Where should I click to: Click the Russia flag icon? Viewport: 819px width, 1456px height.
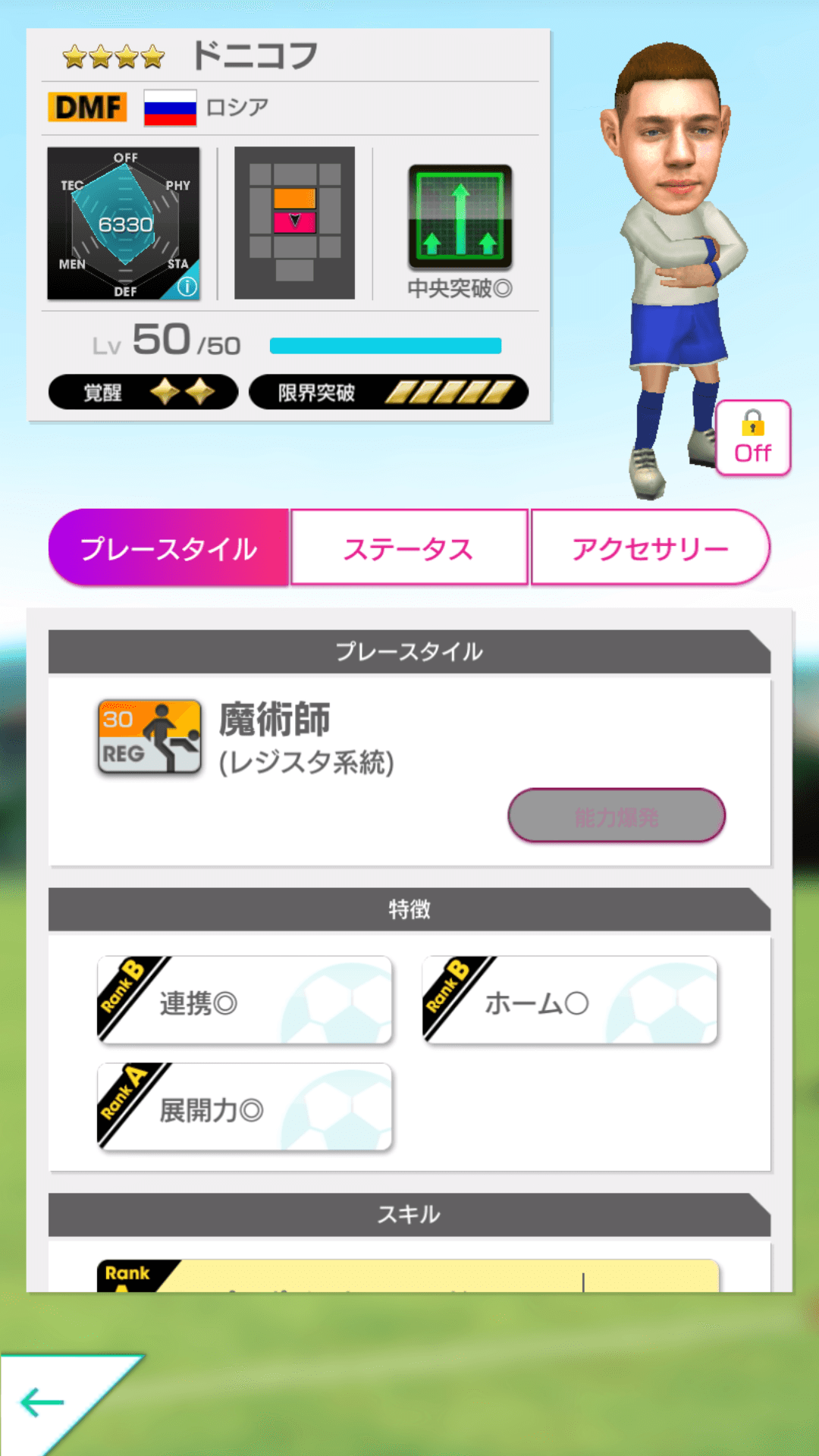[169, 106]
